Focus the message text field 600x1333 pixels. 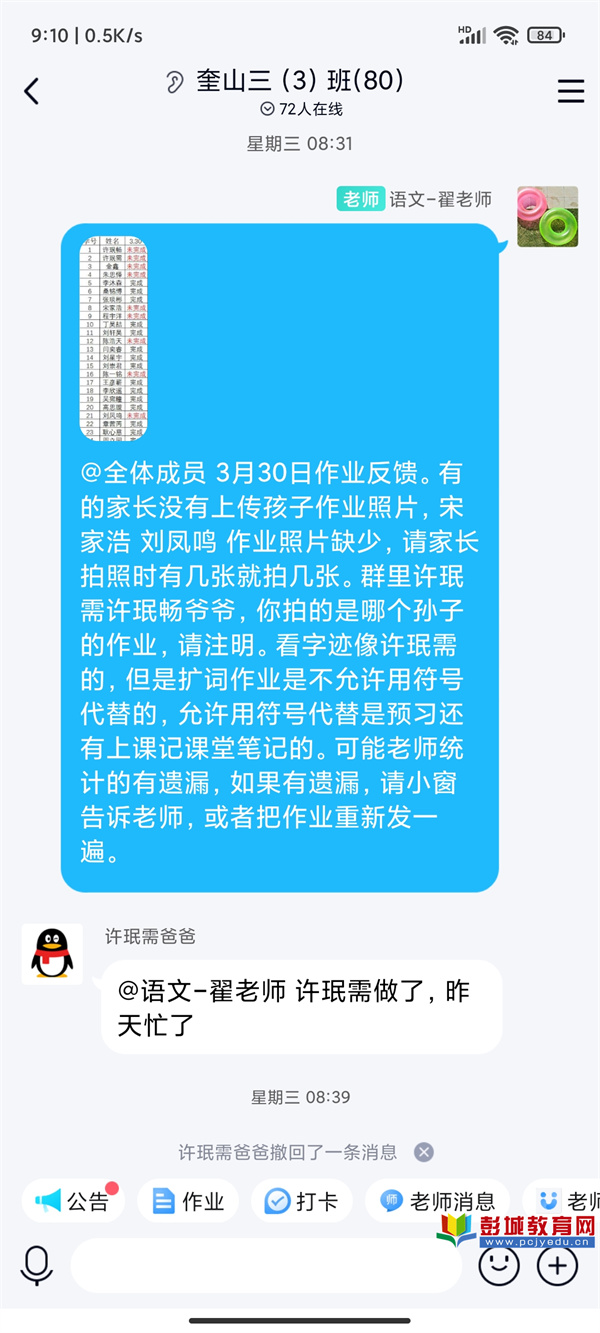click(x=265, y=1266)
